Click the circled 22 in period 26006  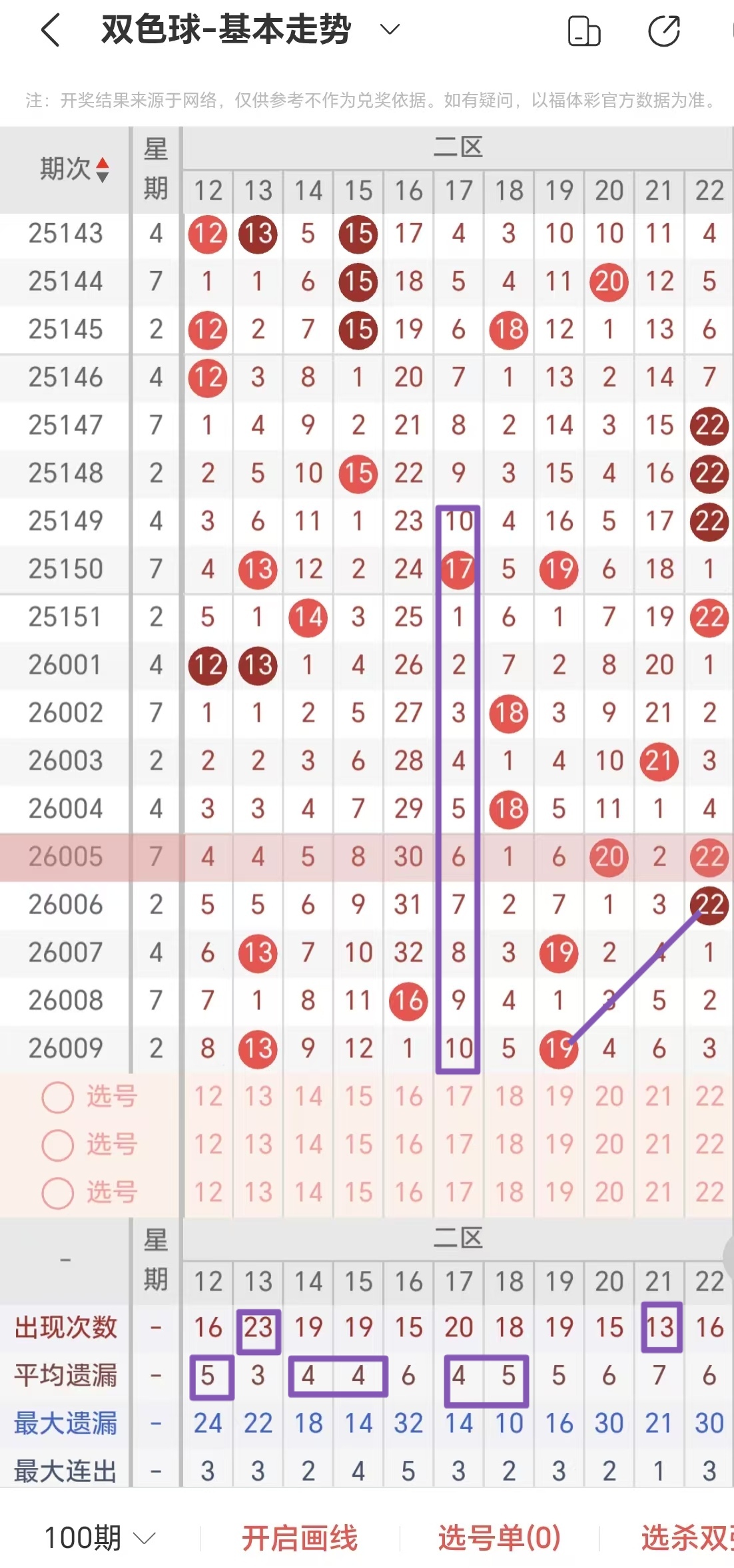pyautogui.click(x=709, y=904)
